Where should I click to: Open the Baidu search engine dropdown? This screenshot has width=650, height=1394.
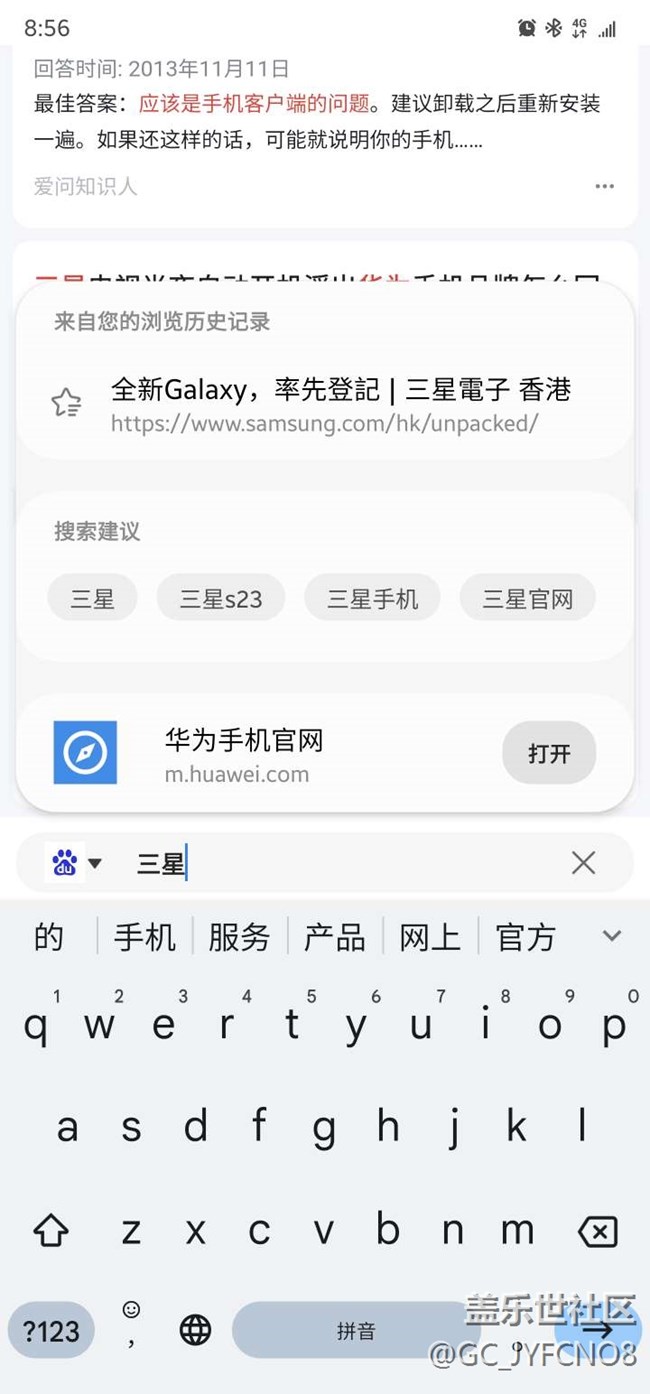[x=75, y=863]
